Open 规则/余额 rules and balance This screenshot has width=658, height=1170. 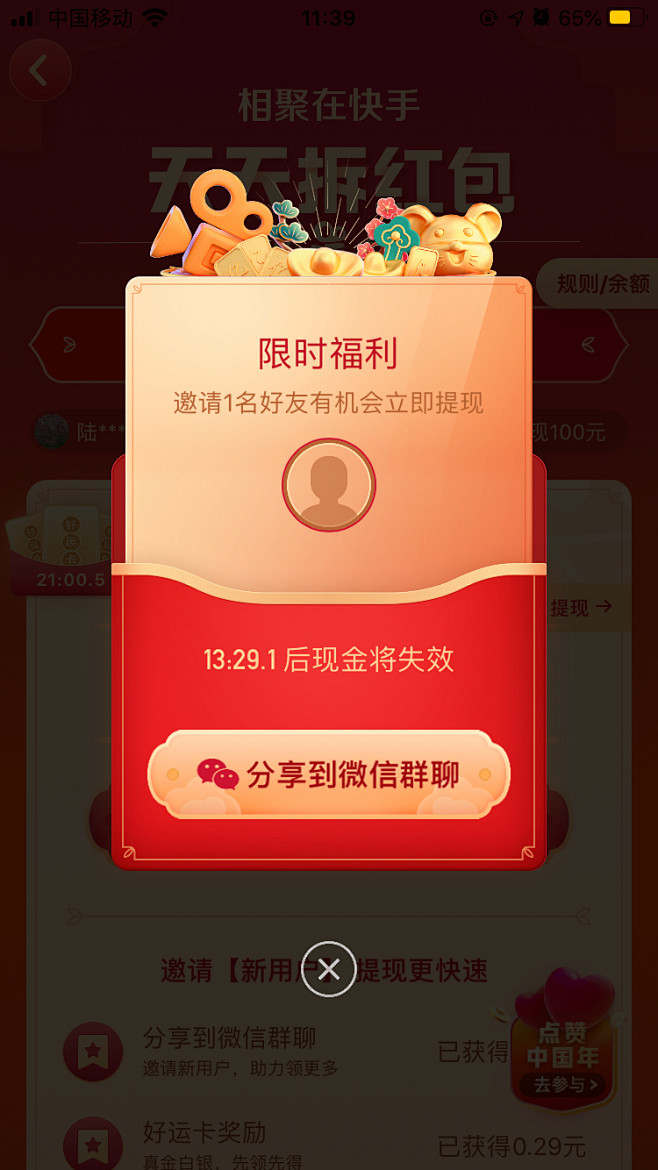click(x=600, y=284)
